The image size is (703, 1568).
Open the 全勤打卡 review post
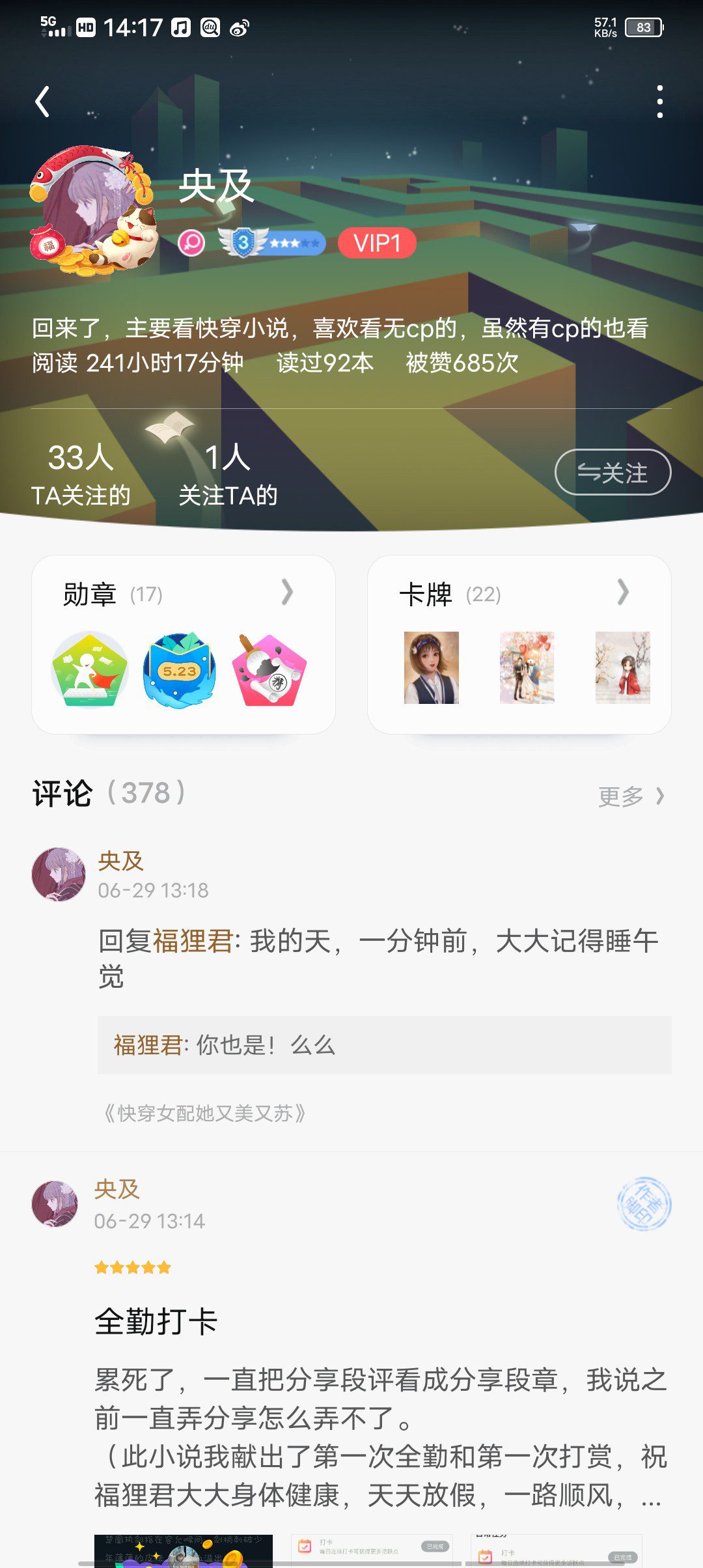156,1321
